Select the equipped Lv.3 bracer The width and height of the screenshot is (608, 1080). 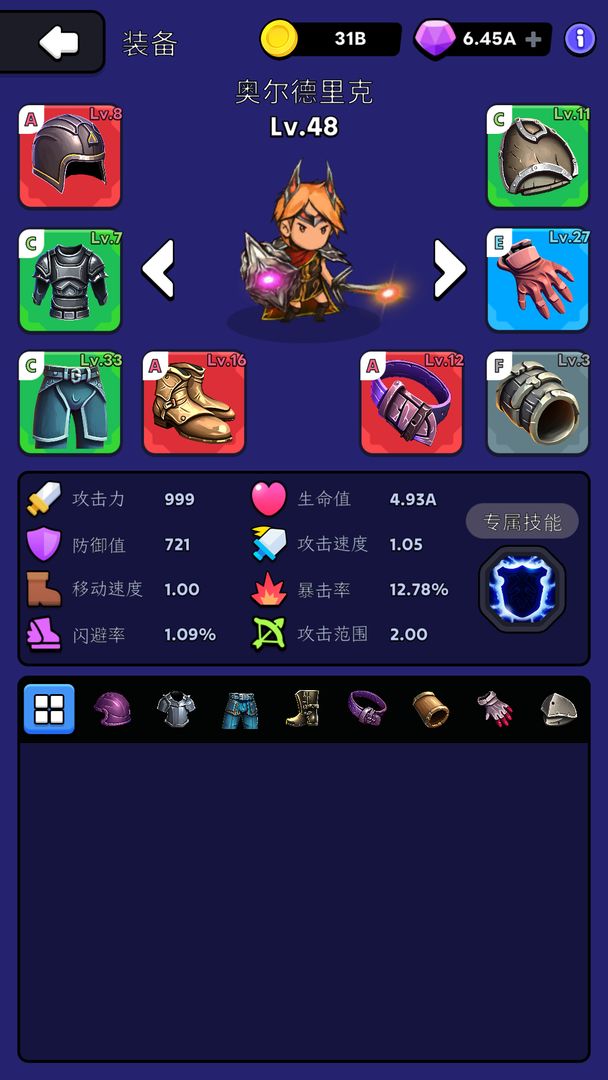537,403
